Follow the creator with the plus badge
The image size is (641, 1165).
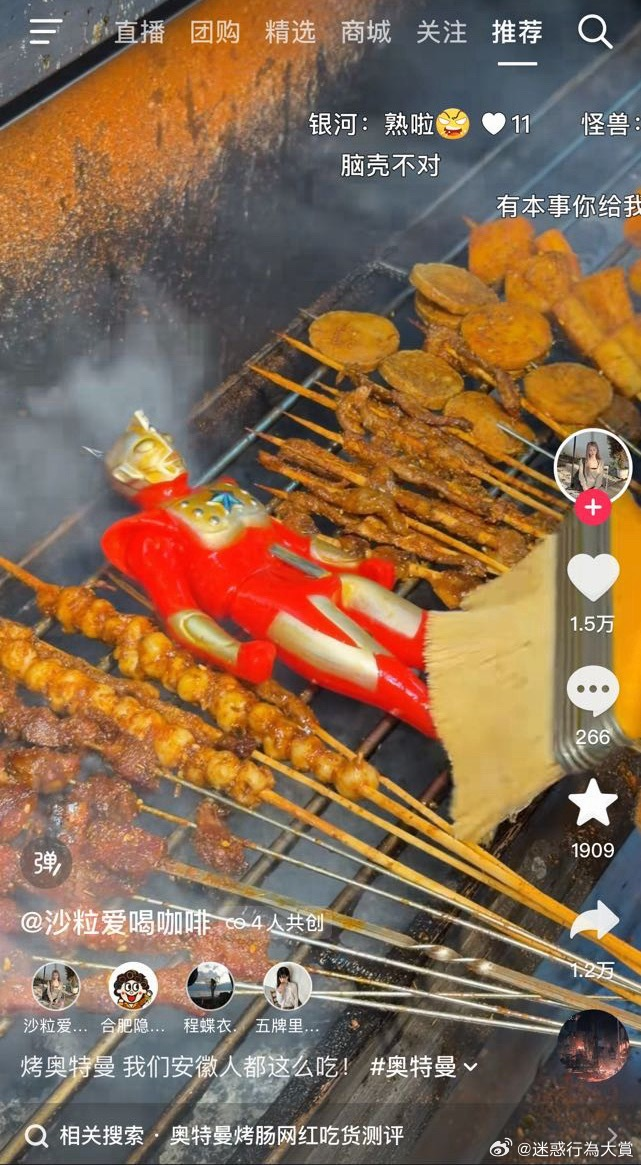[593, 507]
